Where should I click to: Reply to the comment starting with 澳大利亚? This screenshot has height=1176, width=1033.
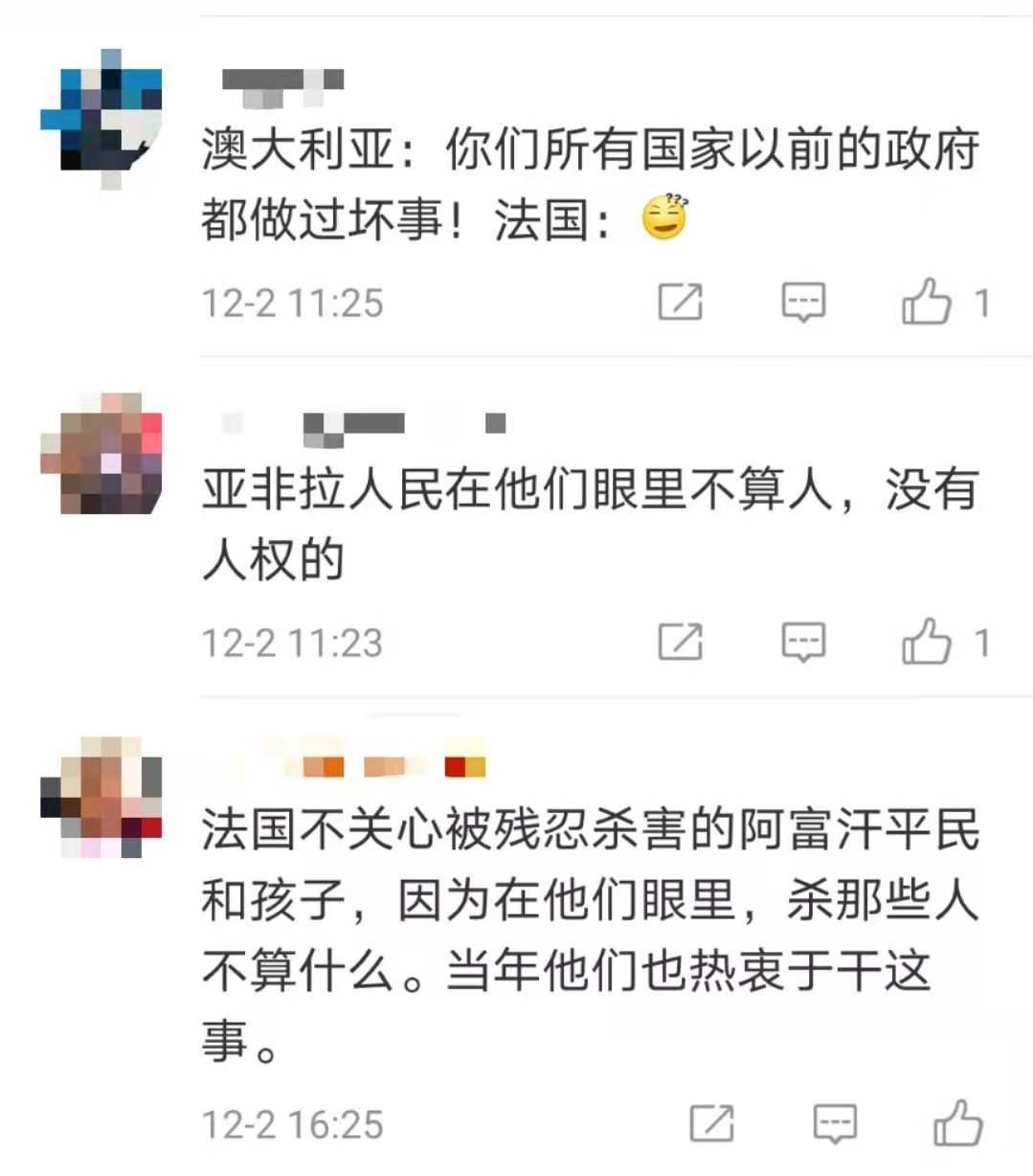[802, 302]
